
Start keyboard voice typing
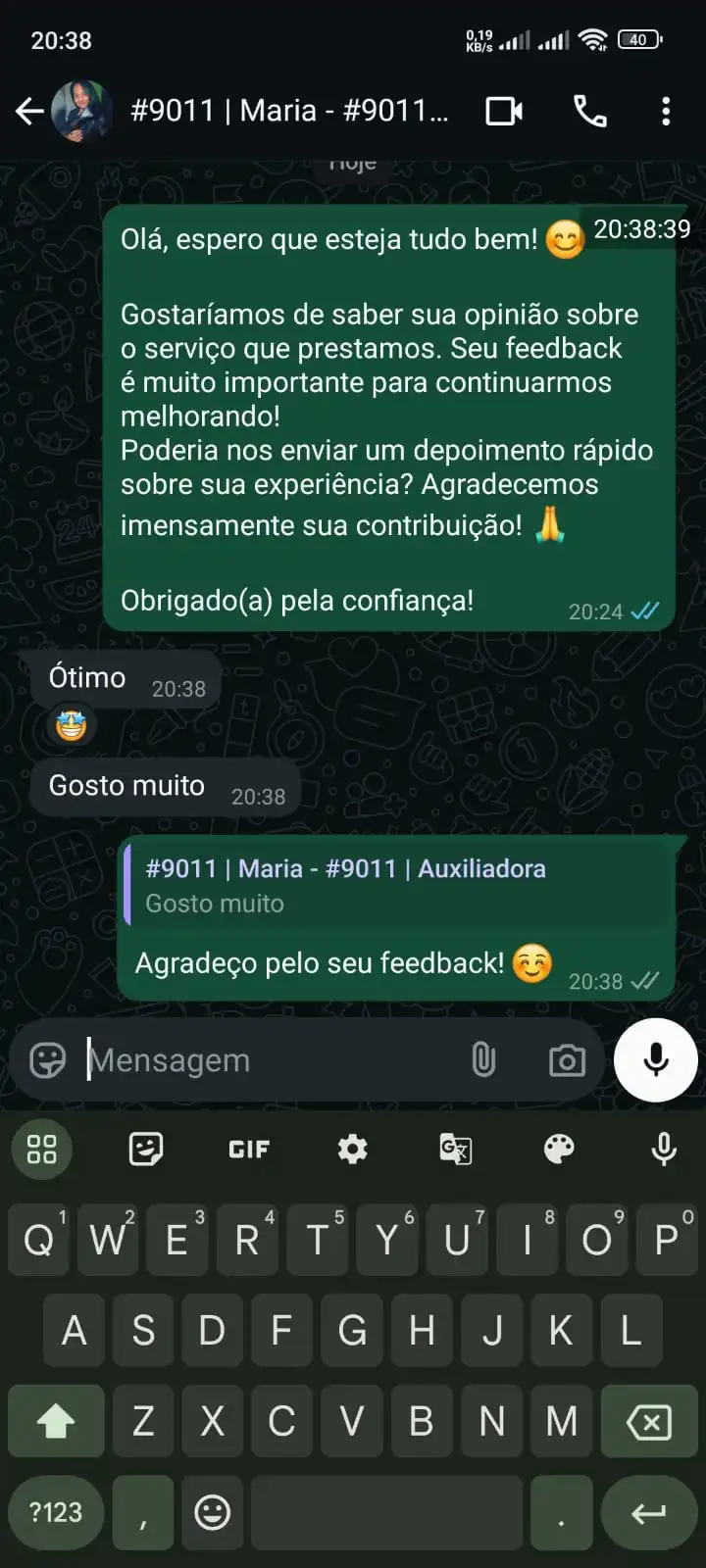click(x=664, y=1149)
